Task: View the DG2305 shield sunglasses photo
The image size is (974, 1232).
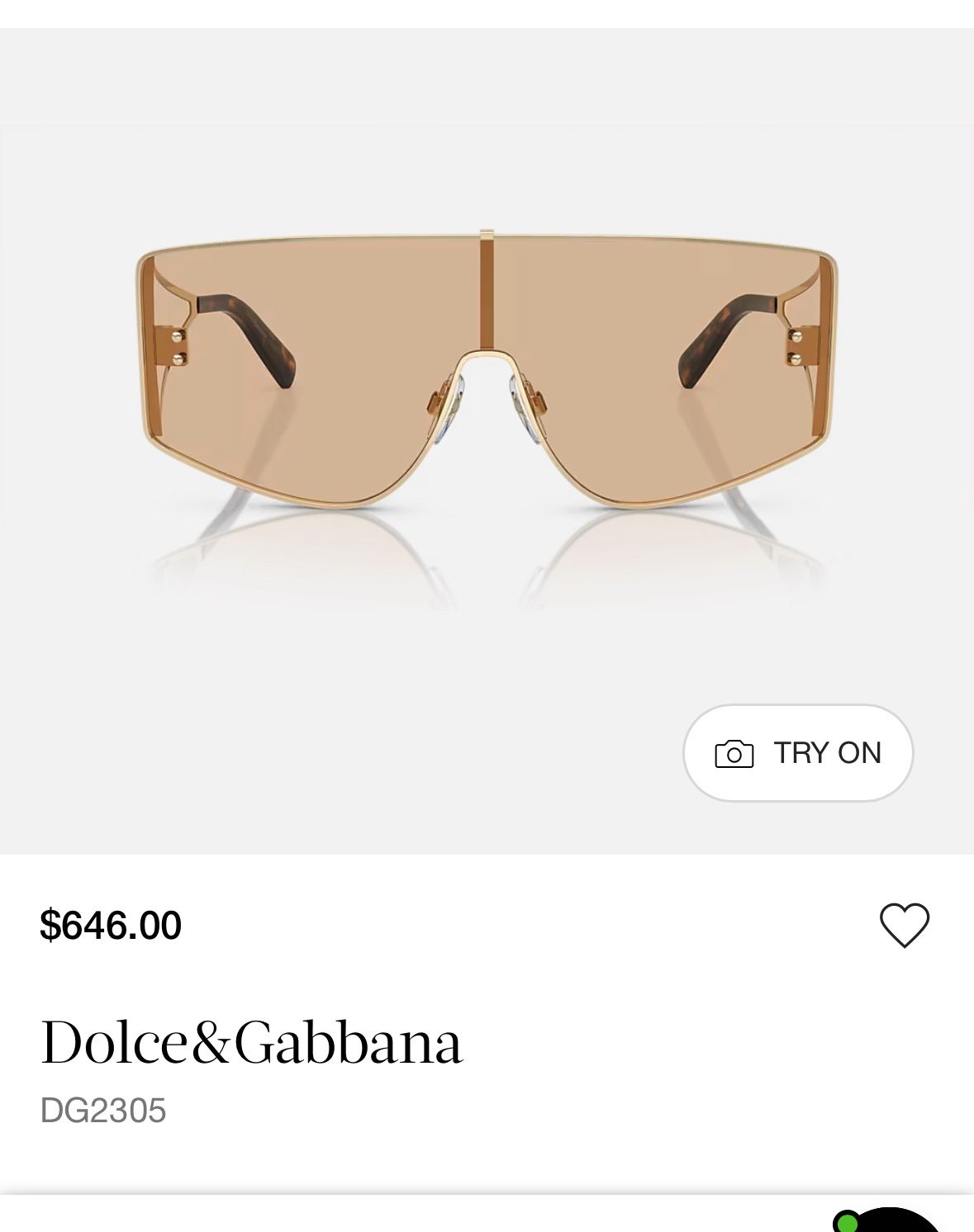Action: point(487,372)
